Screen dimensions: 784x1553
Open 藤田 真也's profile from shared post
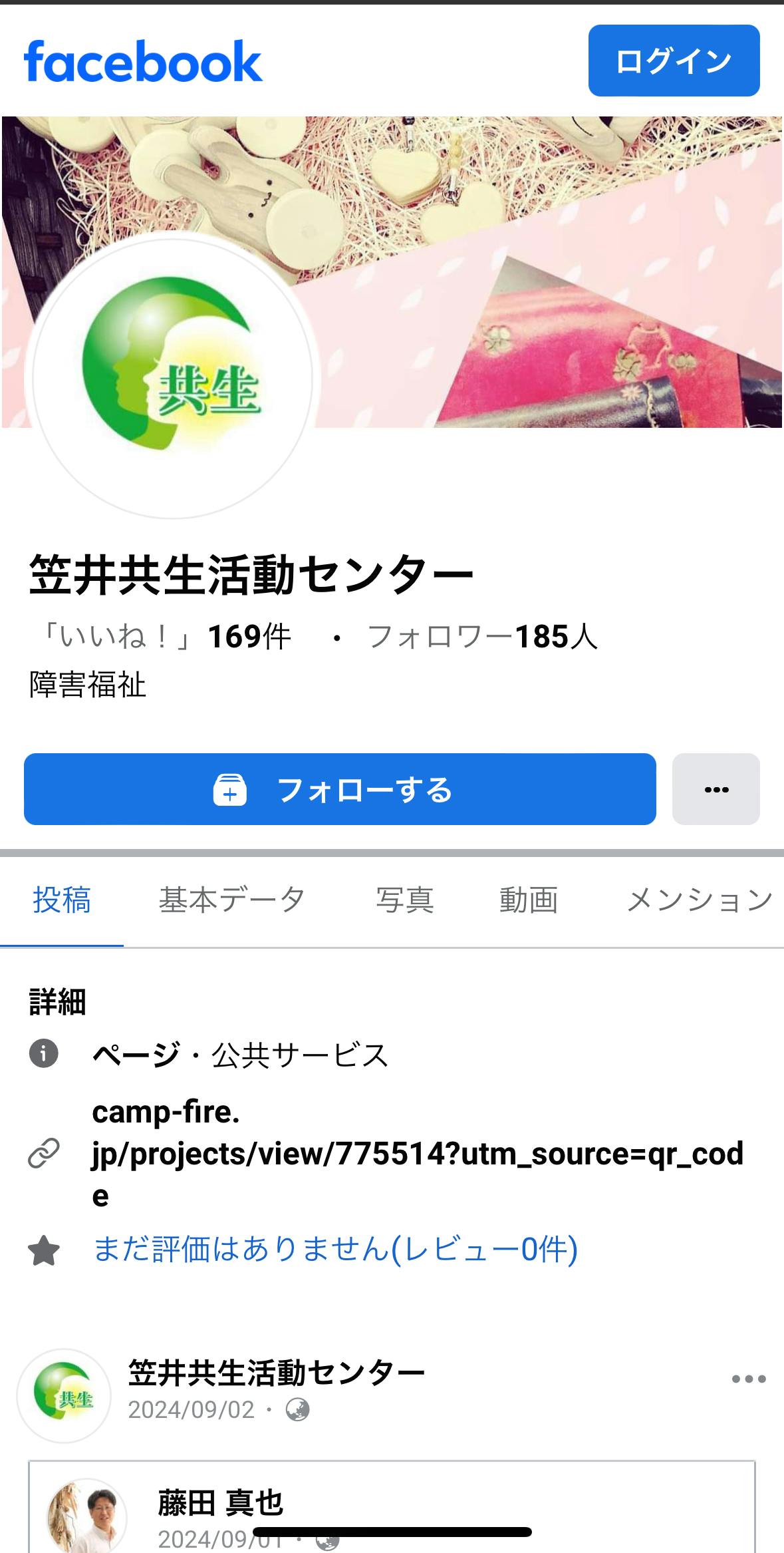[x=220, y=1502]
